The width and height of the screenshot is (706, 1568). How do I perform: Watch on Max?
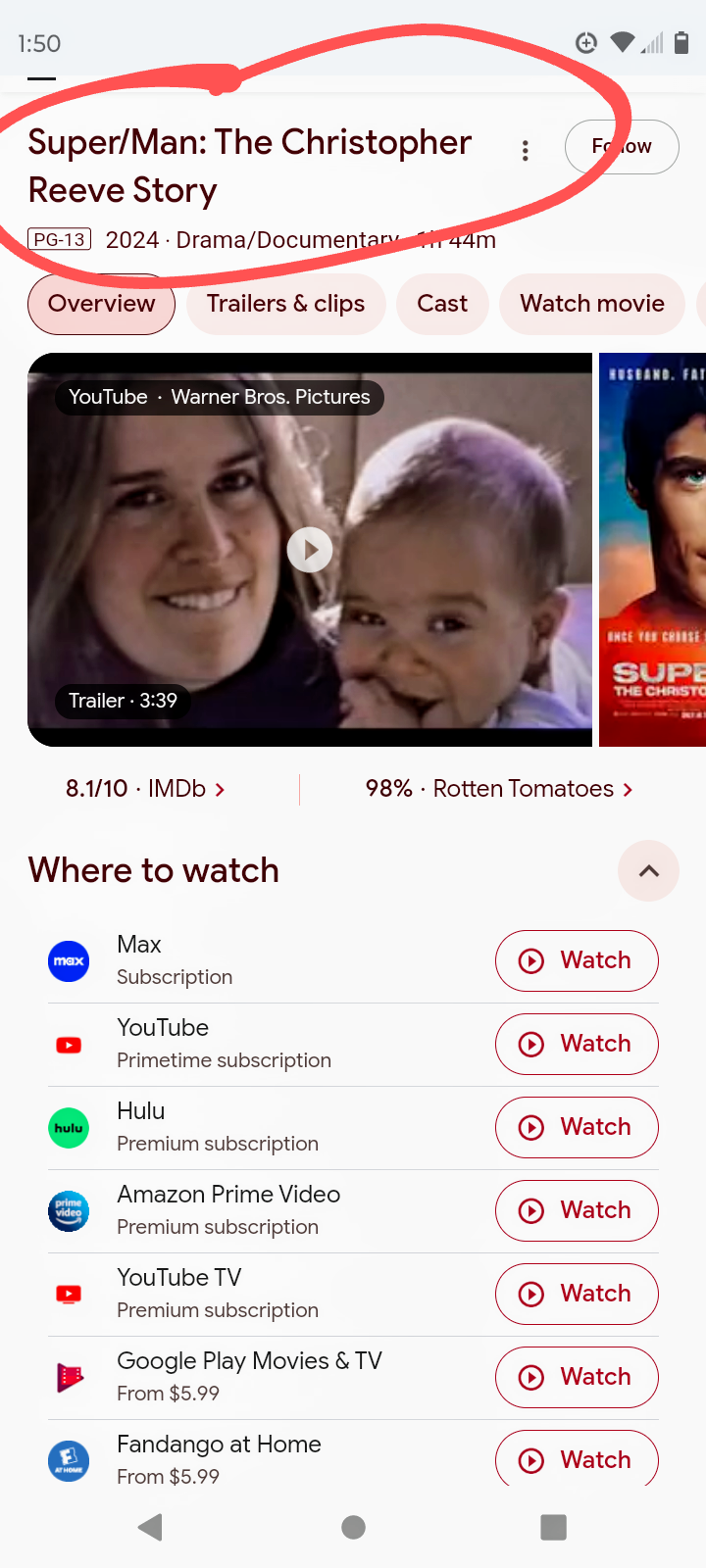tap(577, 960)
